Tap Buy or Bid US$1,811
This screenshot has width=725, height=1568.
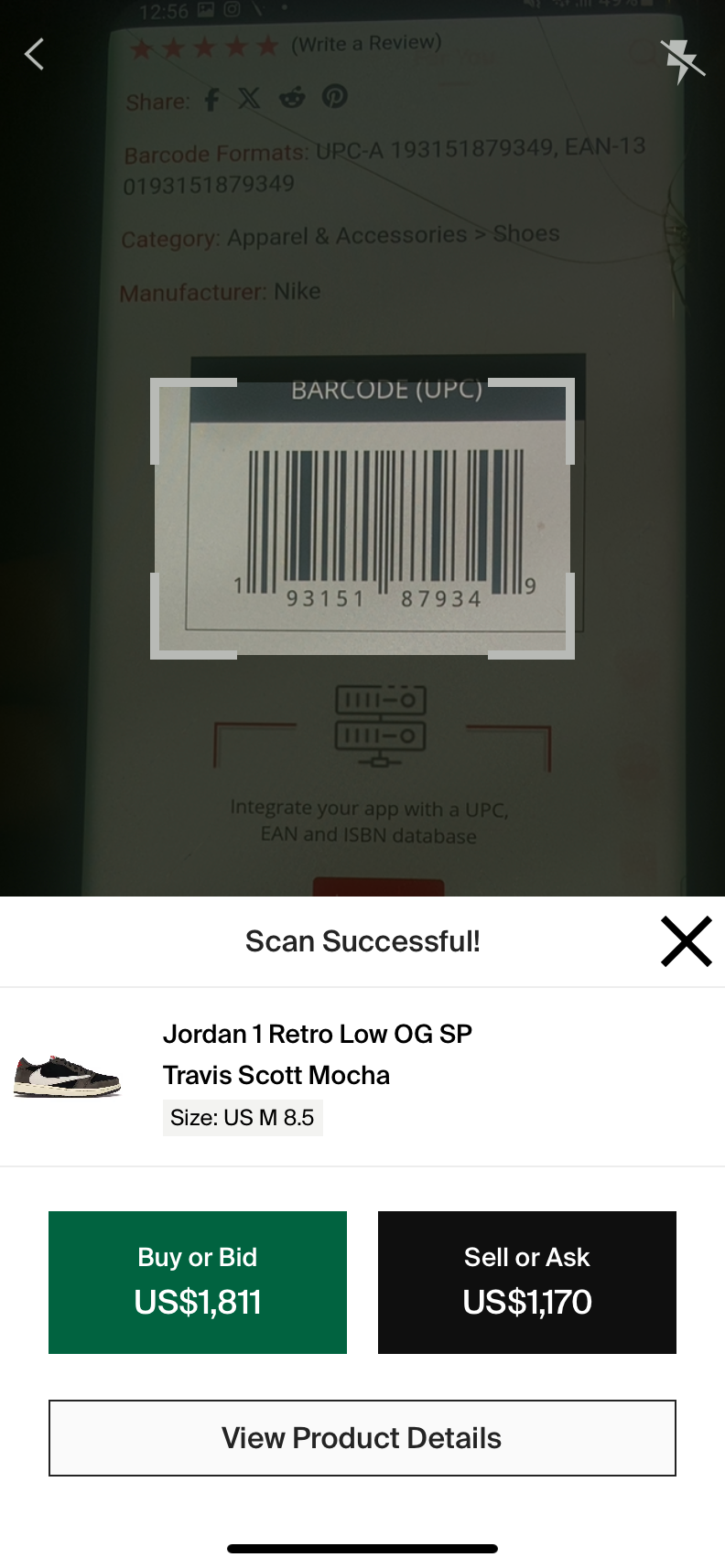[197, 1281]
